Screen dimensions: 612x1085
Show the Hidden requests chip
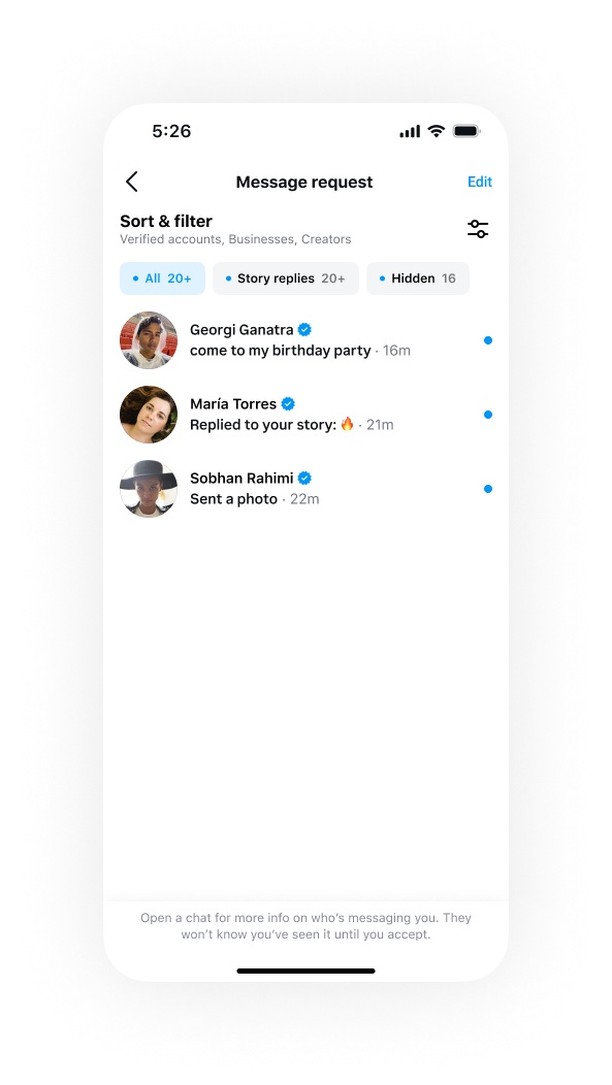pyautogui.click(x=417, y=279)
